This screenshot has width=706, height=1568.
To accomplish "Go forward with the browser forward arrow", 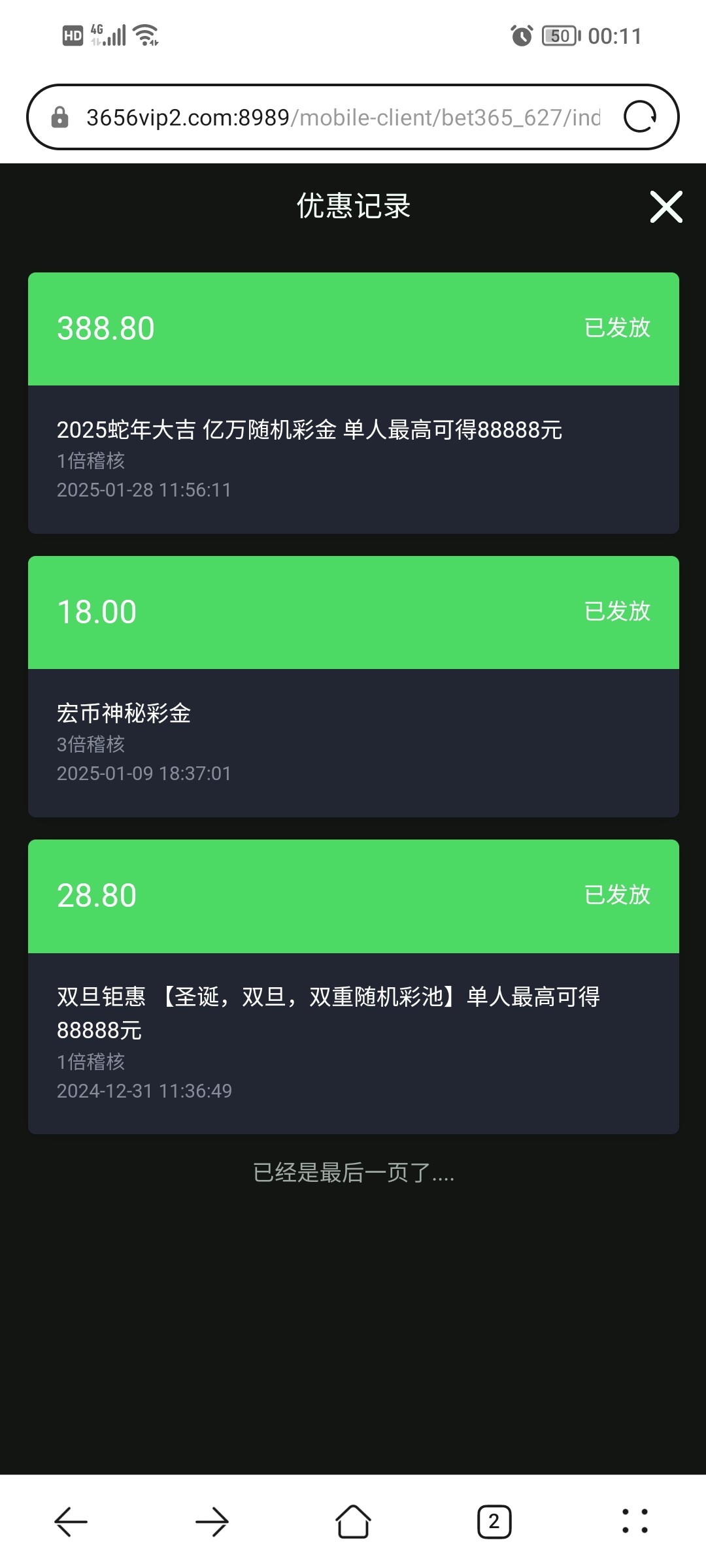I will pos(212,1522).
